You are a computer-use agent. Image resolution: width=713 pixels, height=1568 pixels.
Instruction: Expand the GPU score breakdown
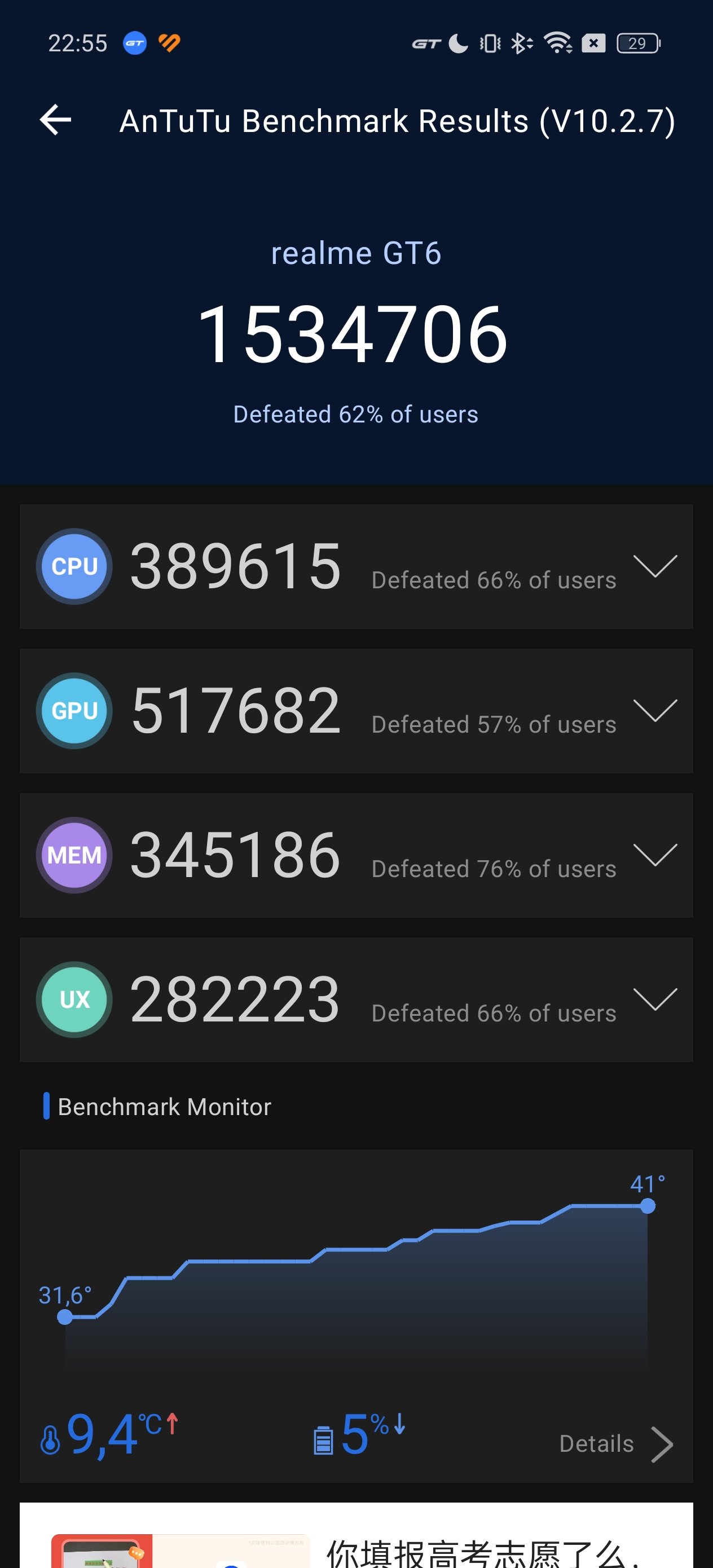pos(655,710)
